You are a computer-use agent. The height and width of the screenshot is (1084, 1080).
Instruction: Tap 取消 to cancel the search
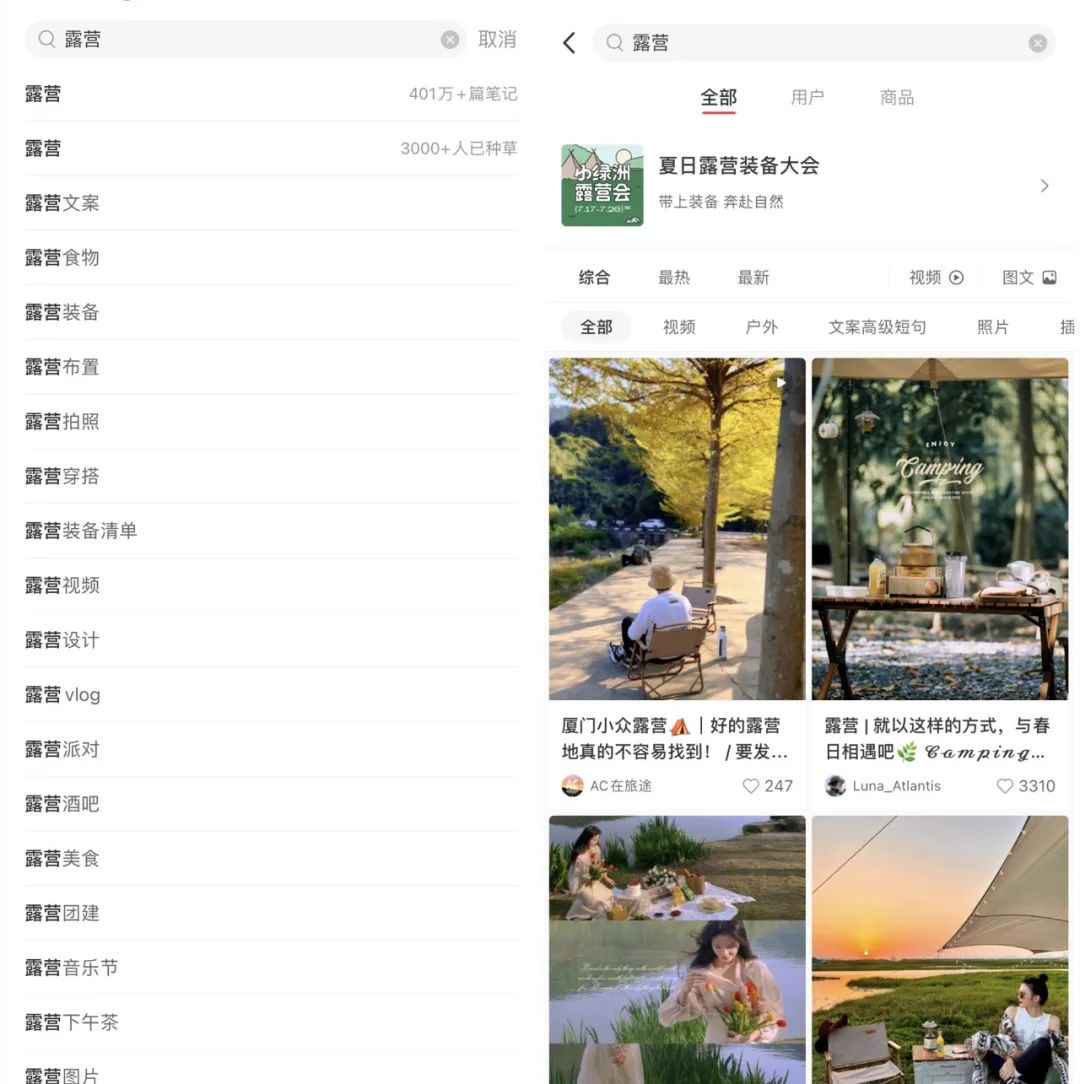pos(497,39)
